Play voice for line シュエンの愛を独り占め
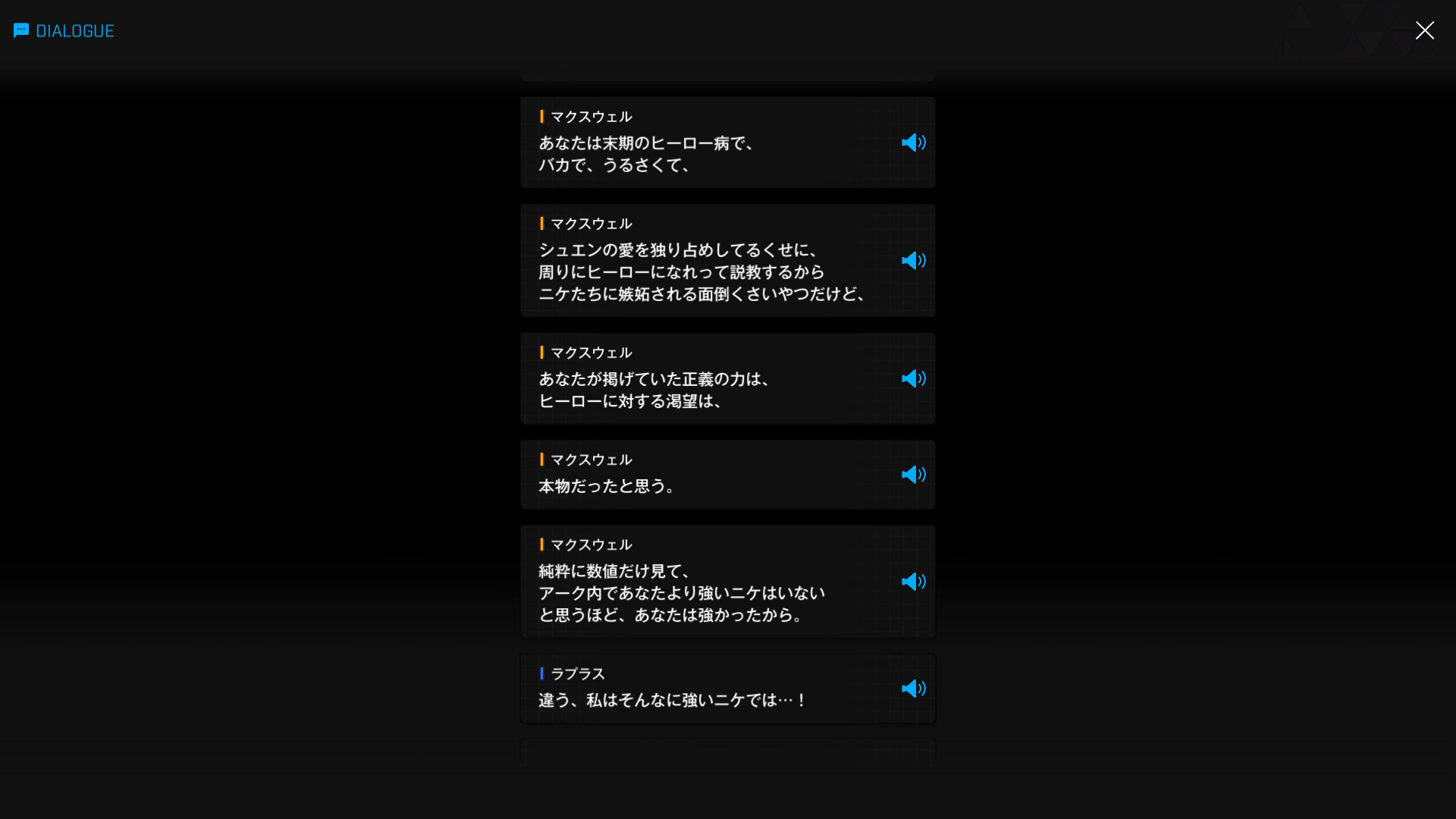The image size is (1456, 819). (913, 260)
